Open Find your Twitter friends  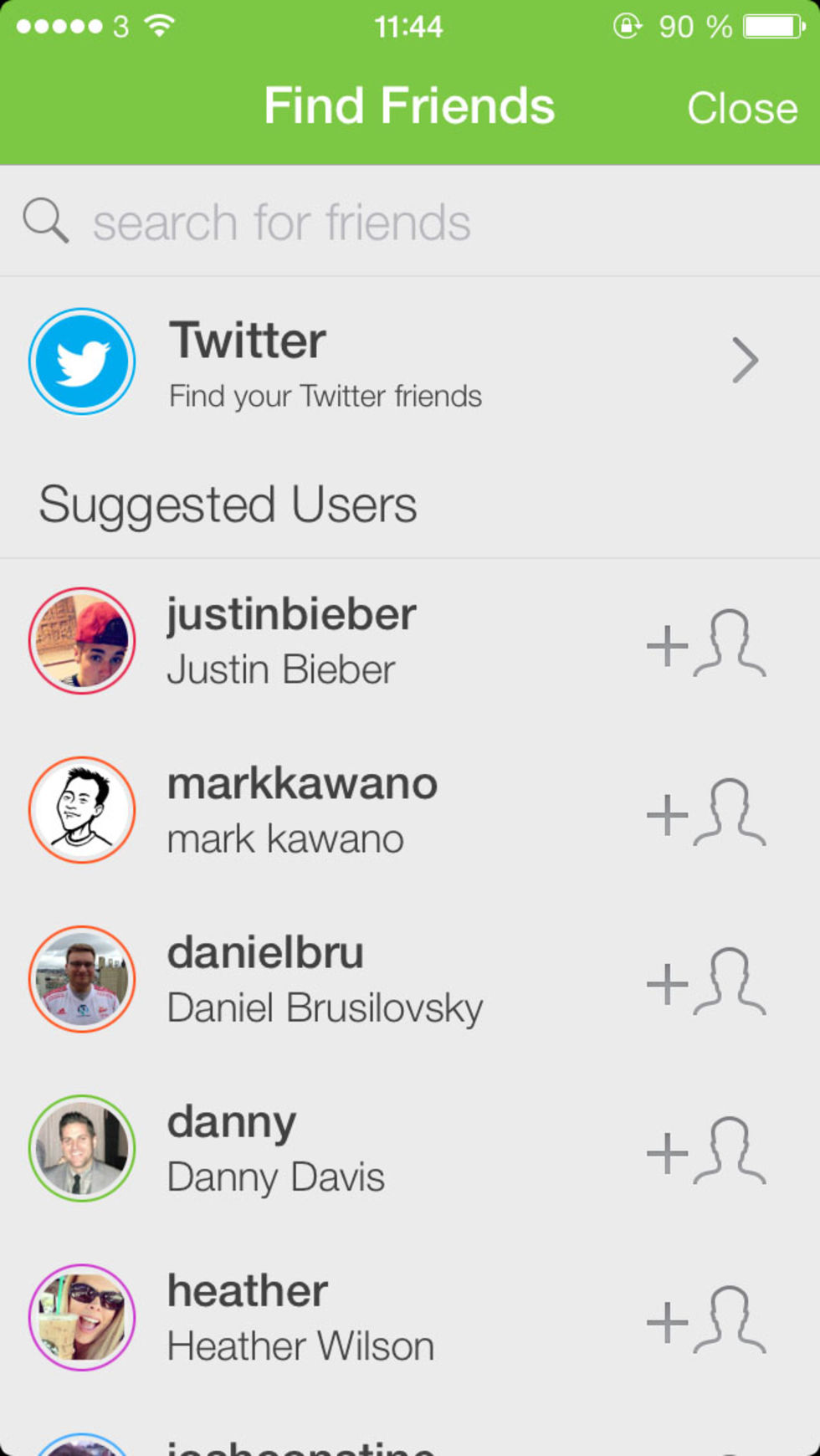[x=410, y=361]
